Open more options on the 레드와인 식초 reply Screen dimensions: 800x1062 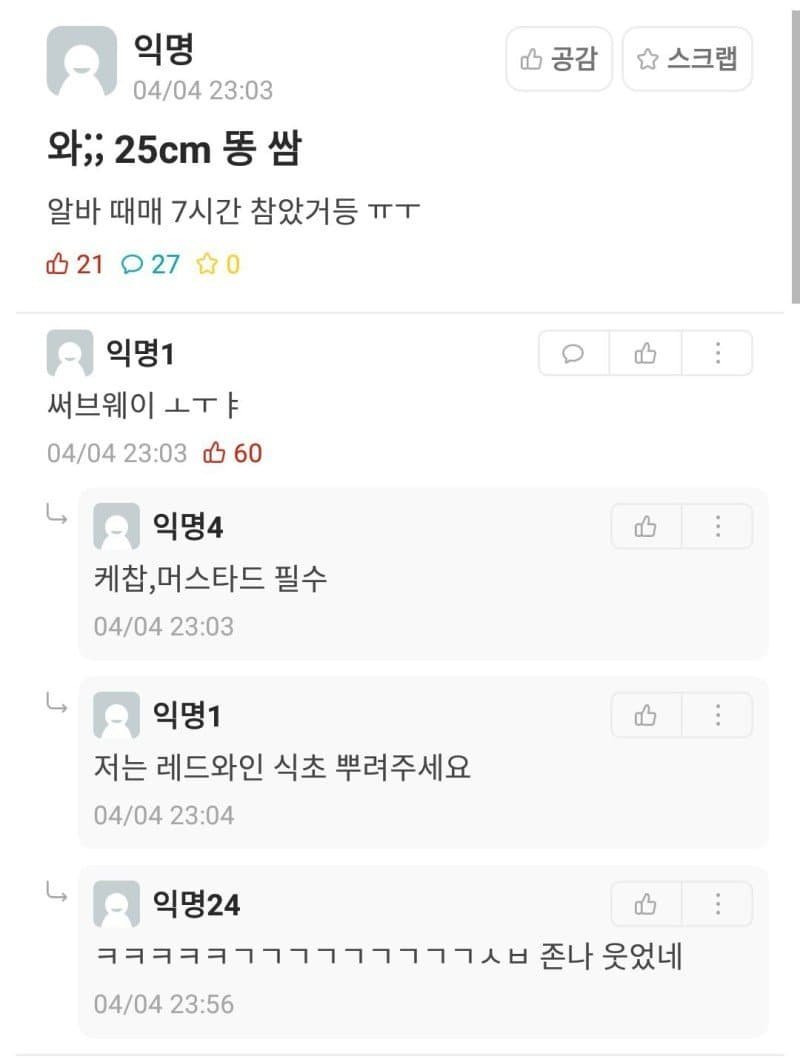[717, 715]
